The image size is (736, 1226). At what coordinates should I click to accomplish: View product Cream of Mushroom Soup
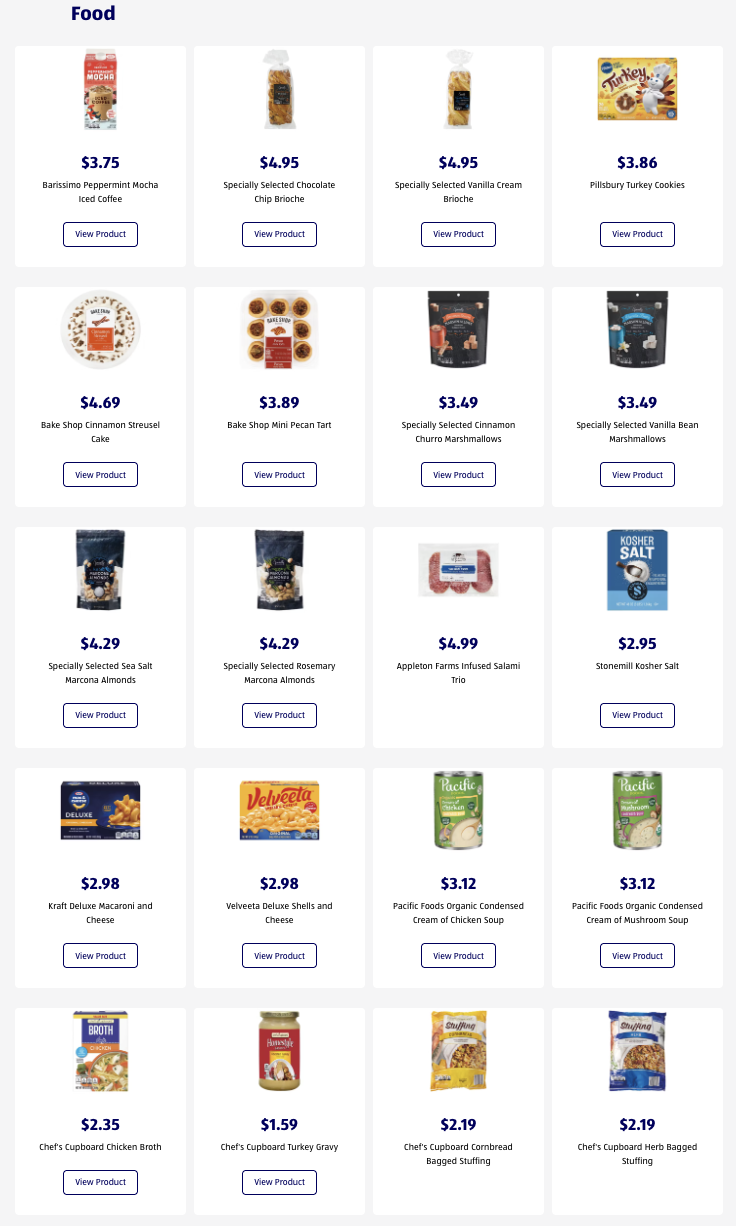(x=637, y=956)
